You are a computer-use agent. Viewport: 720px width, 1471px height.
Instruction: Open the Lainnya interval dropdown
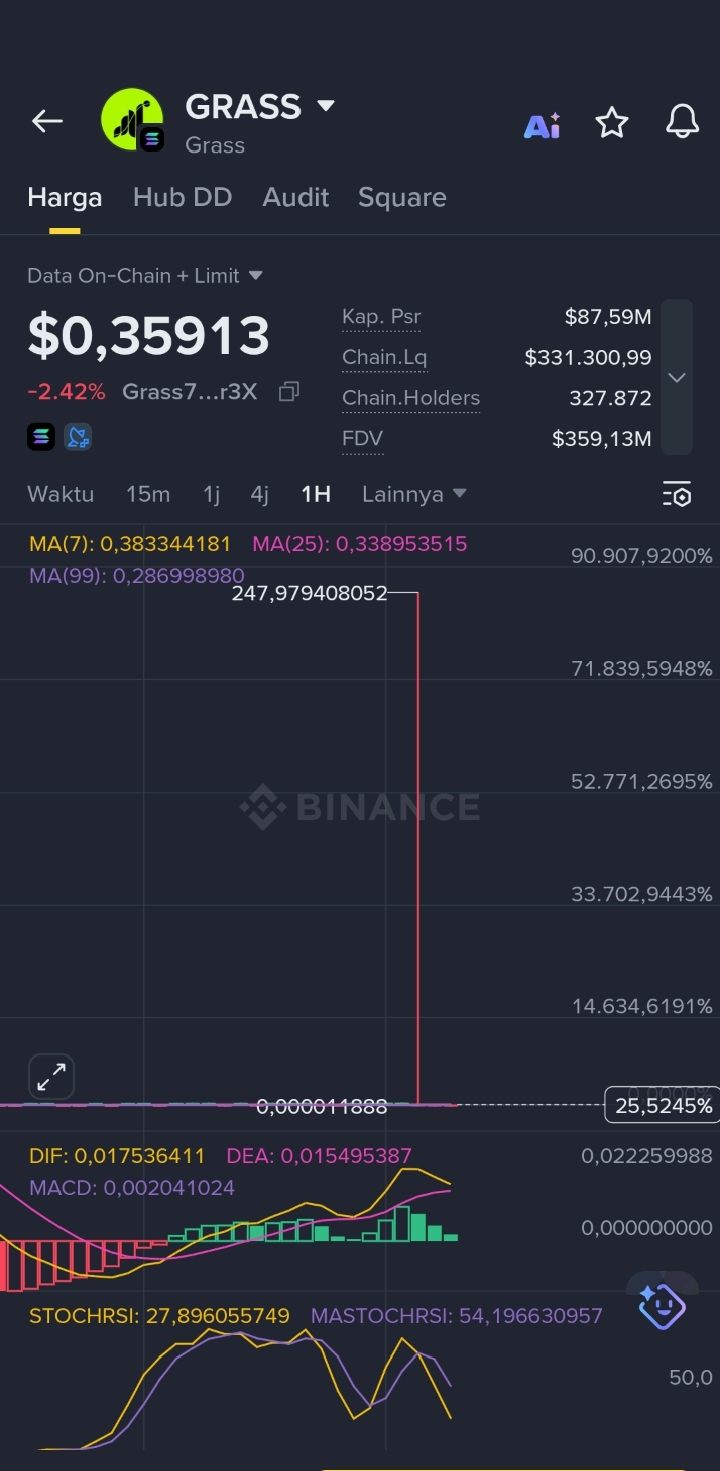pyautogui.click(x=414, y=494)
